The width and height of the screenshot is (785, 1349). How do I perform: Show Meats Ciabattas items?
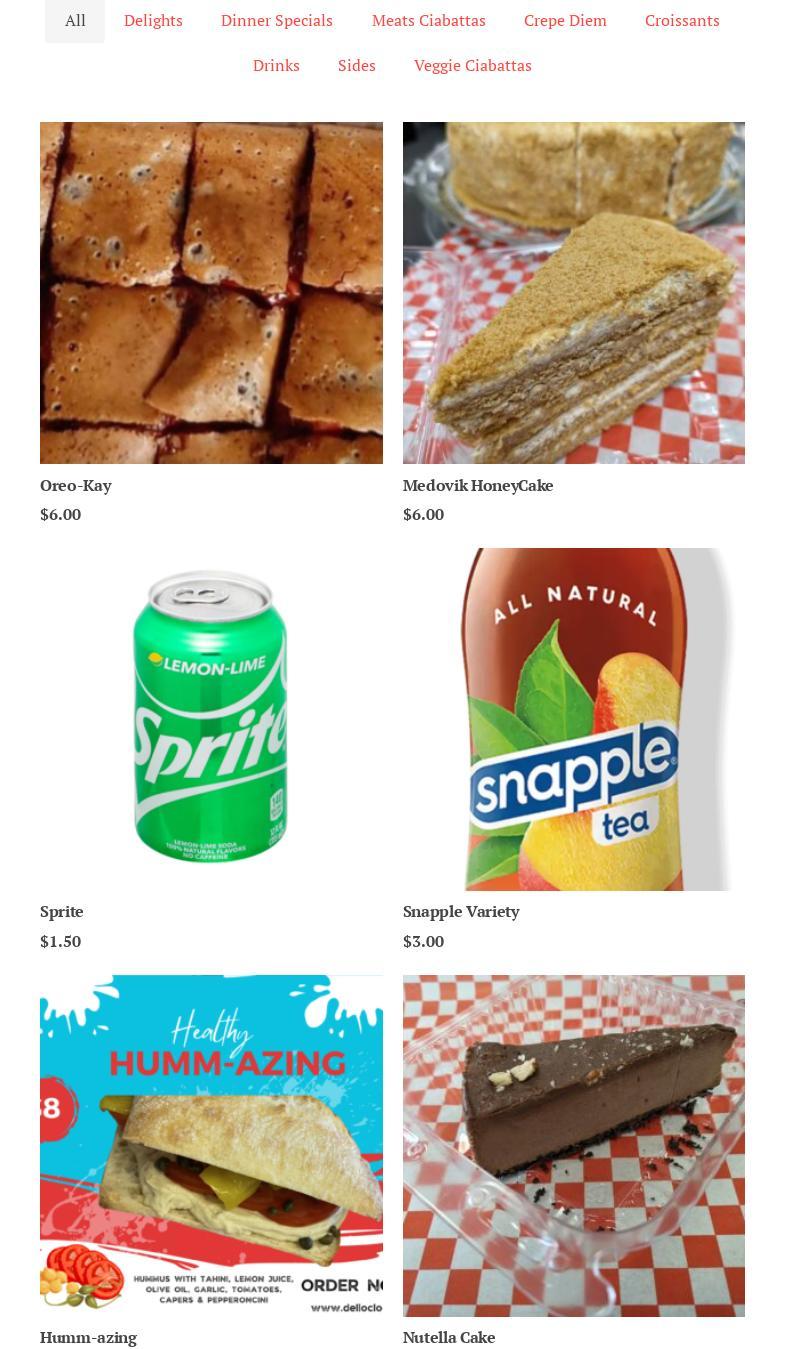point(429,21)
